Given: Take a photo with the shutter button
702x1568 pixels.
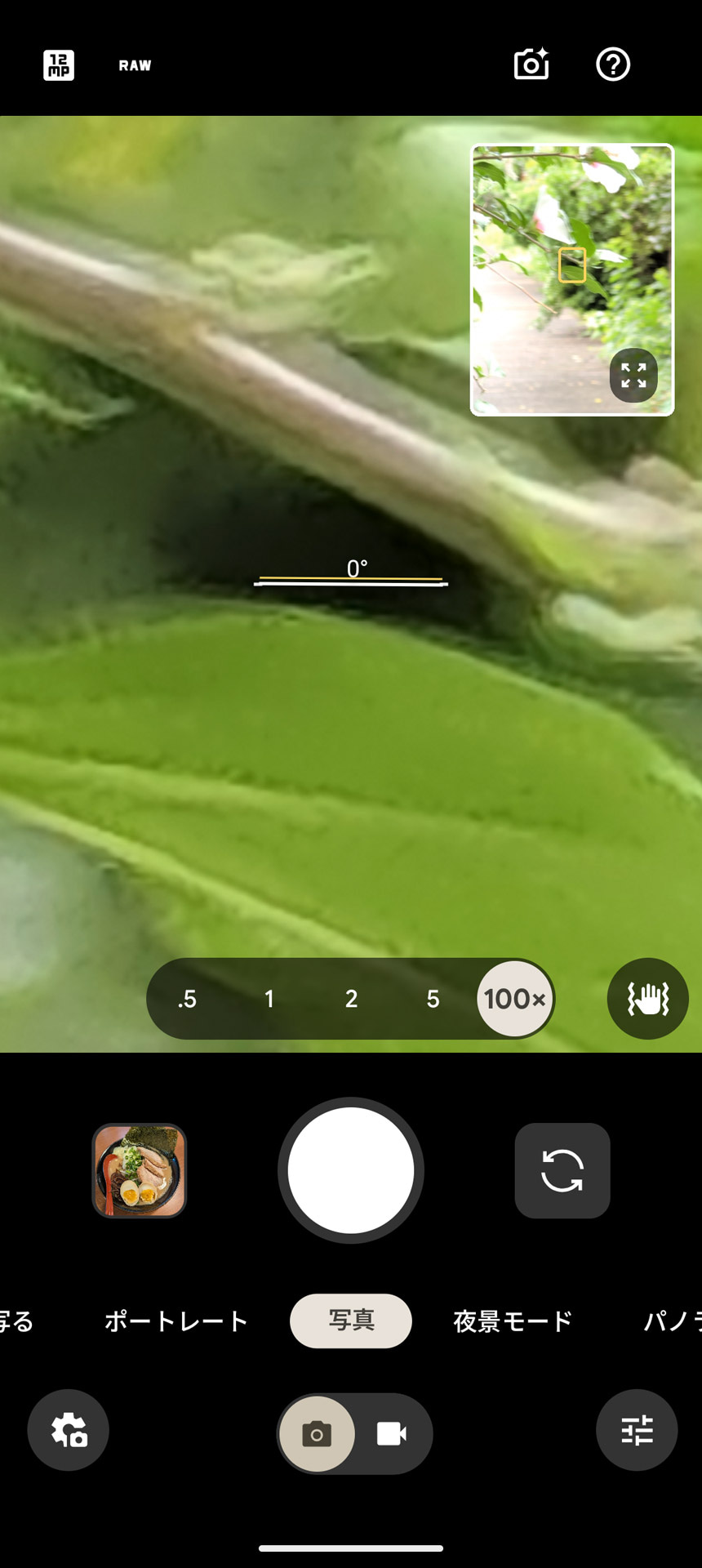Looking at the screenshot, I should (x=351, y=1170).
